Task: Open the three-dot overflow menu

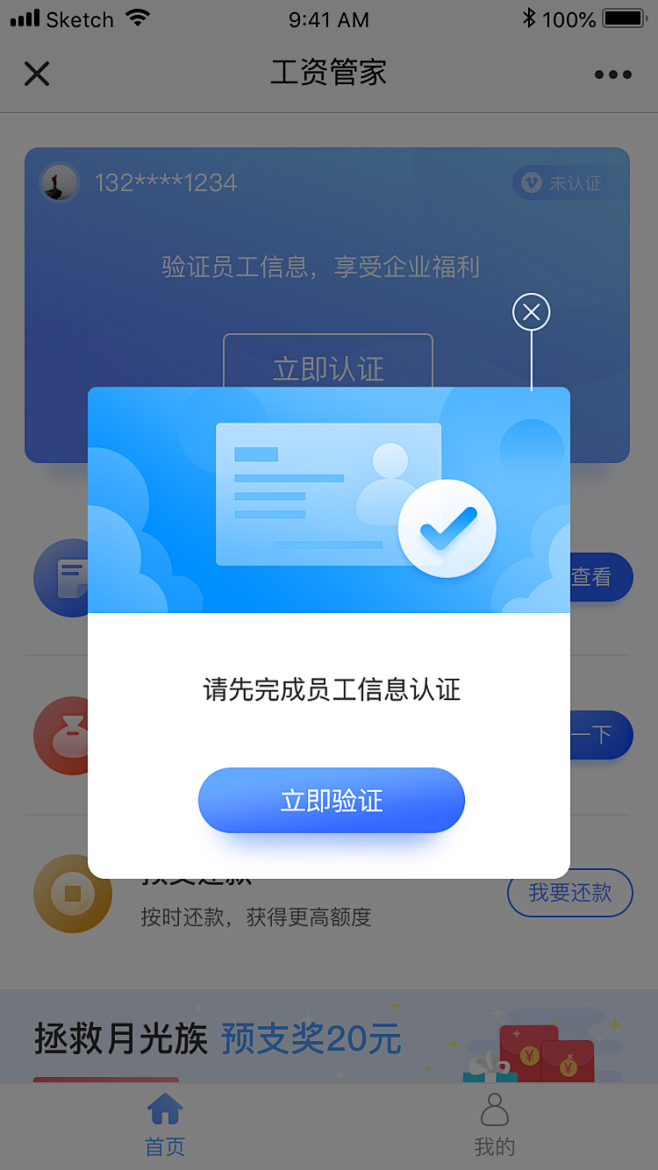Action: (x=612, y=74)
